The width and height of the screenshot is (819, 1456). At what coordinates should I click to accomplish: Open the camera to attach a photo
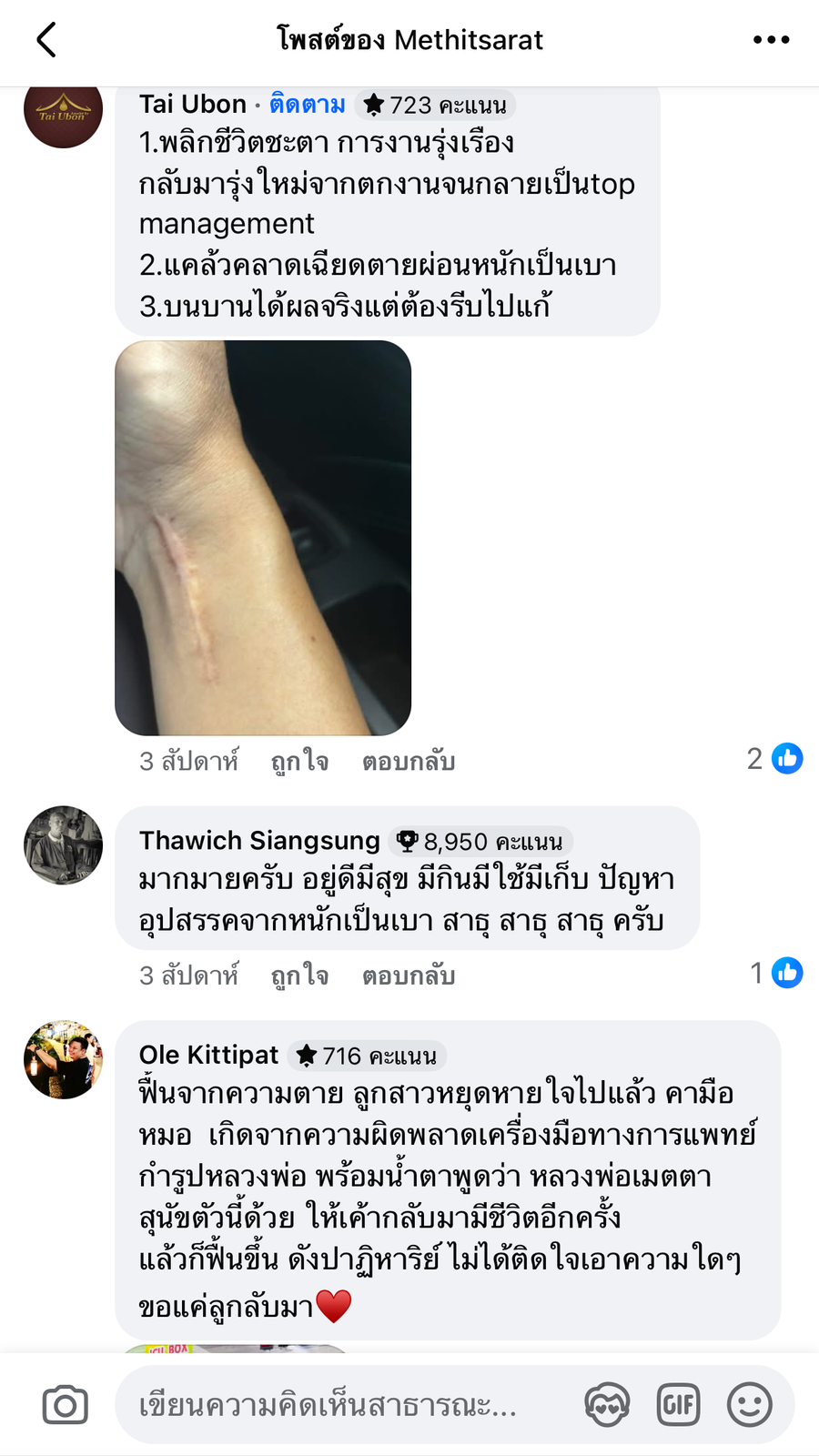(x=66, y=1406)
